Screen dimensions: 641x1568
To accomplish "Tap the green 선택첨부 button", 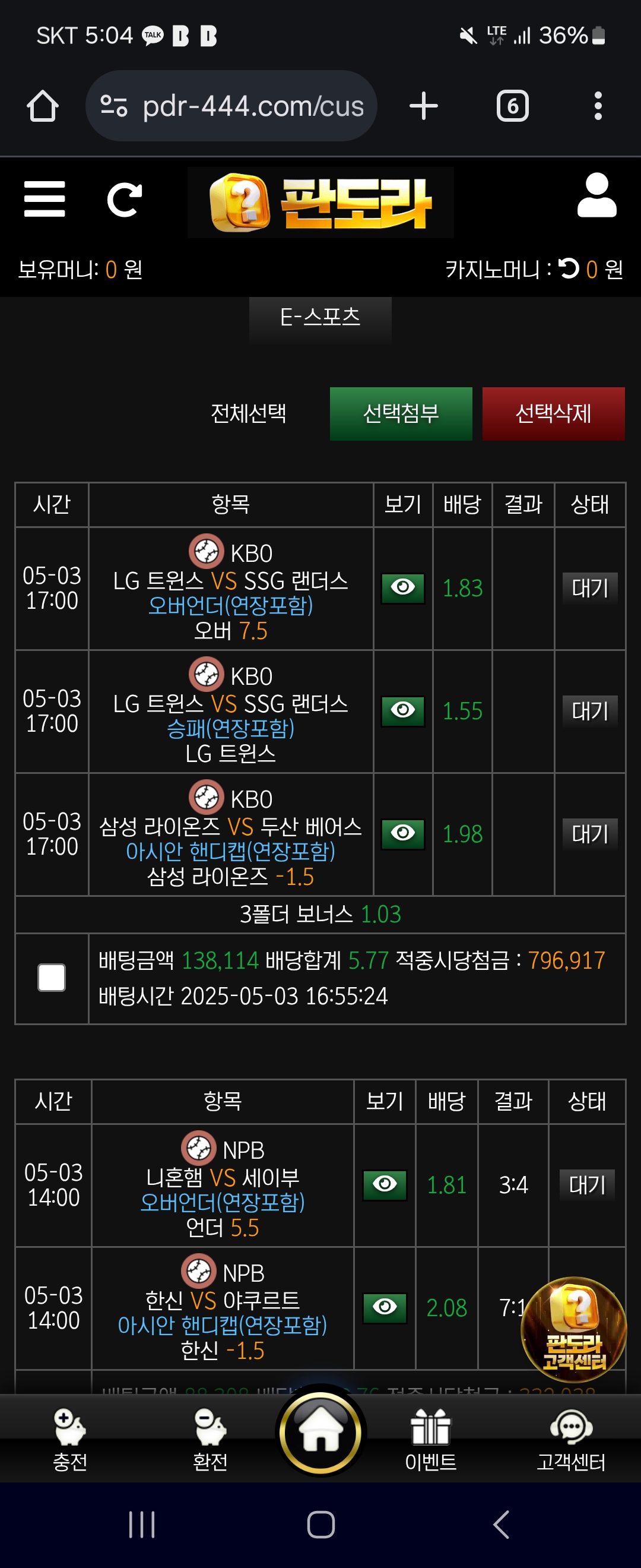I will 401,413.
